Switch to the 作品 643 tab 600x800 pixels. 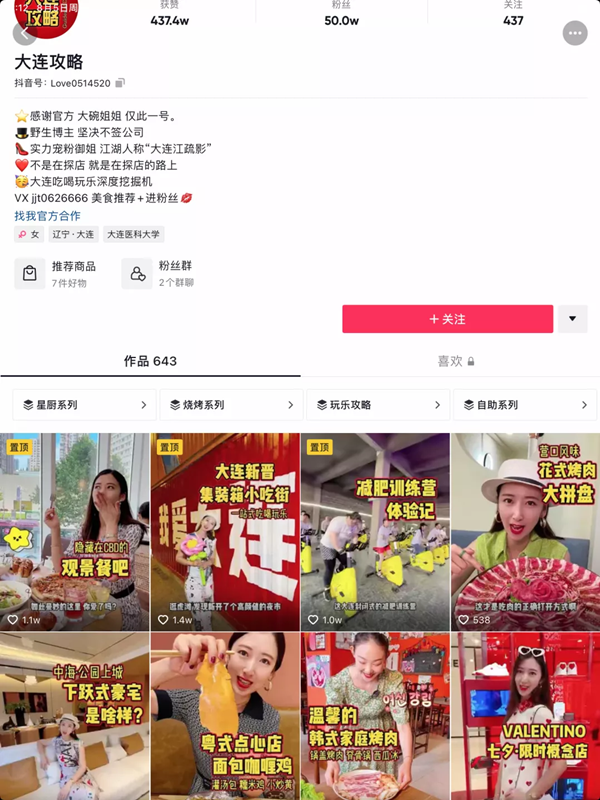point(150,361)
